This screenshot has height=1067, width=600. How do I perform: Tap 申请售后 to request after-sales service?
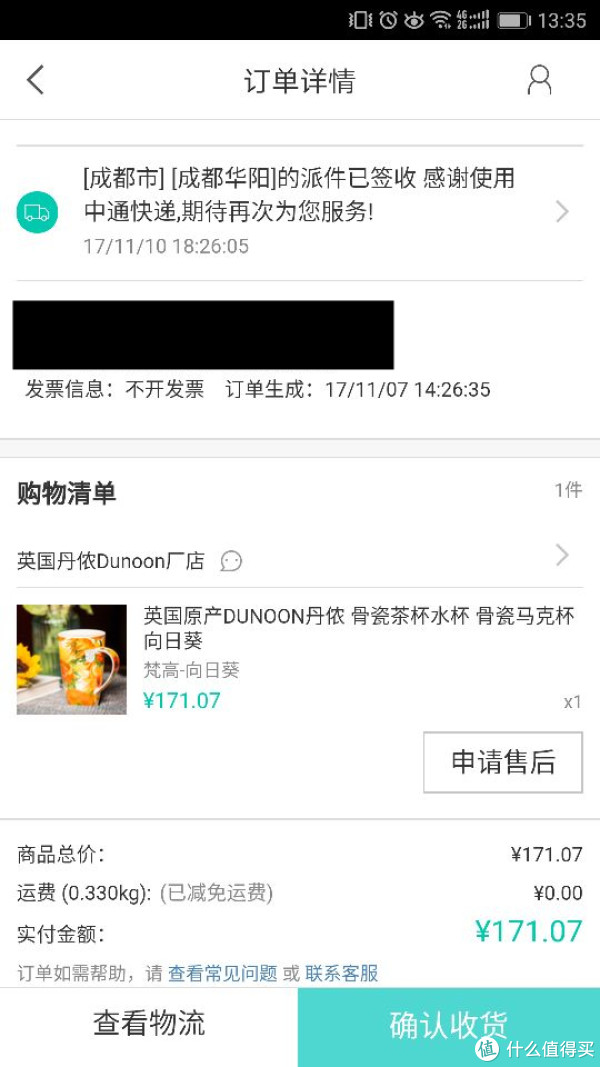click(x=503, y=762)
